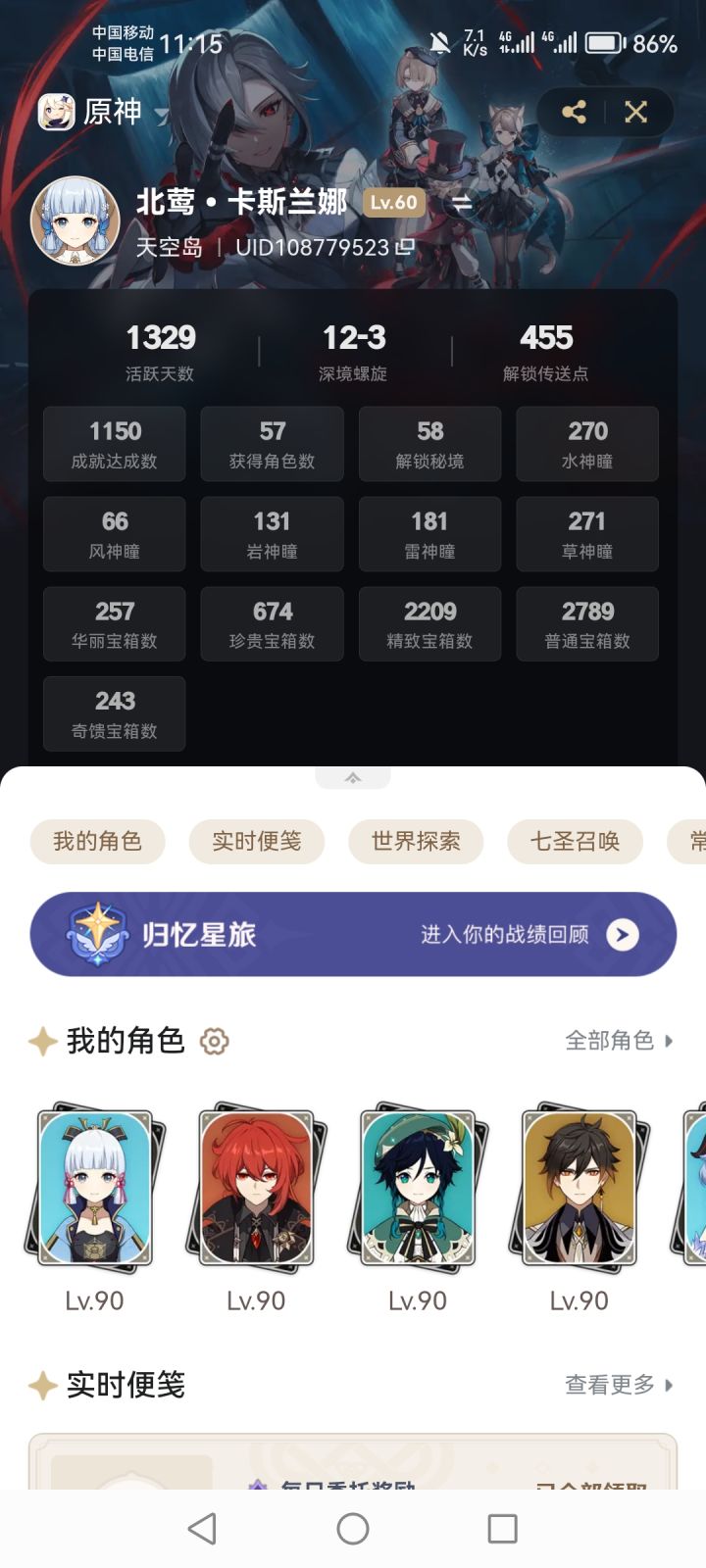
Task: Check the 深境螺旋 12-3 stat entry
Action: pyautogui.click(x=353, y=349)
